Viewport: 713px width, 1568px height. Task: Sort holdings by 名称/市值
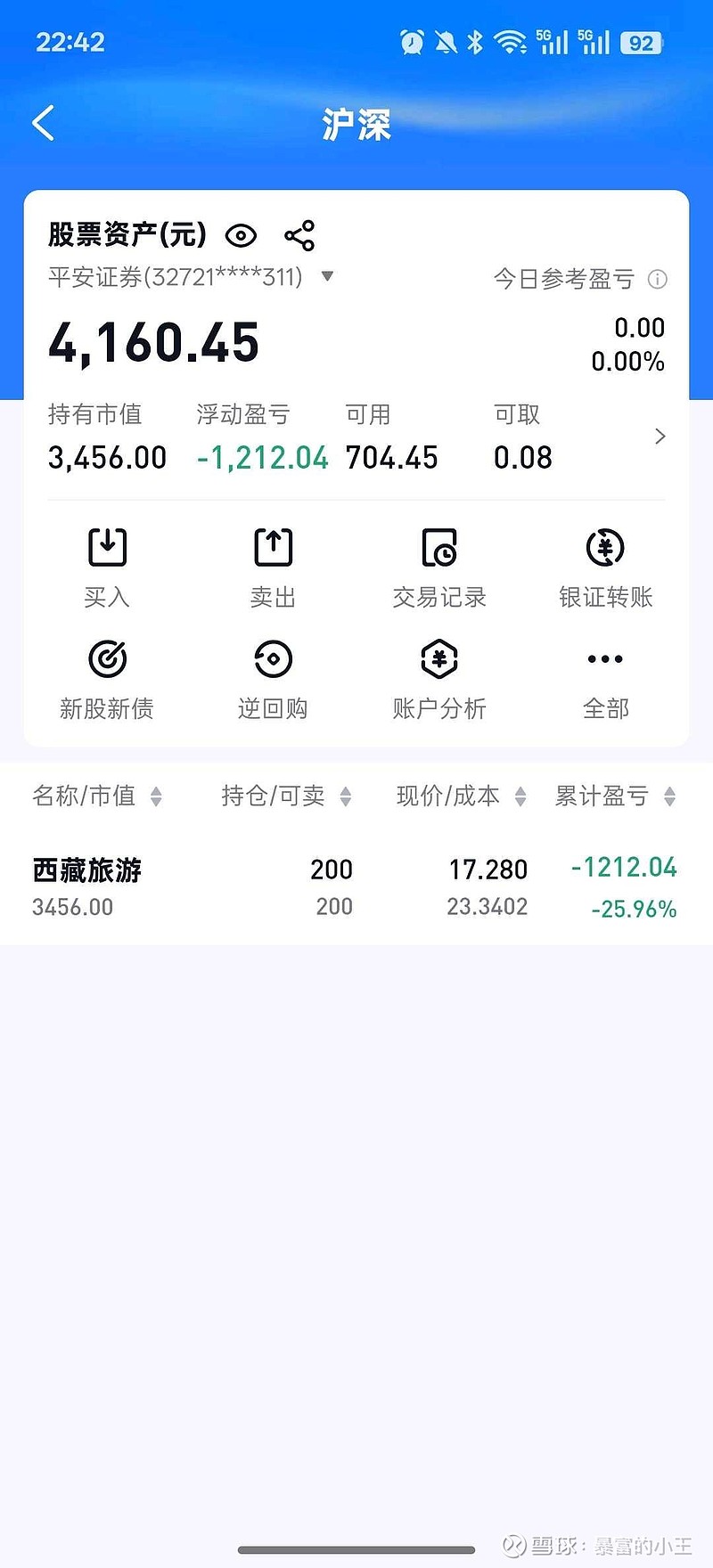(96, 796)
